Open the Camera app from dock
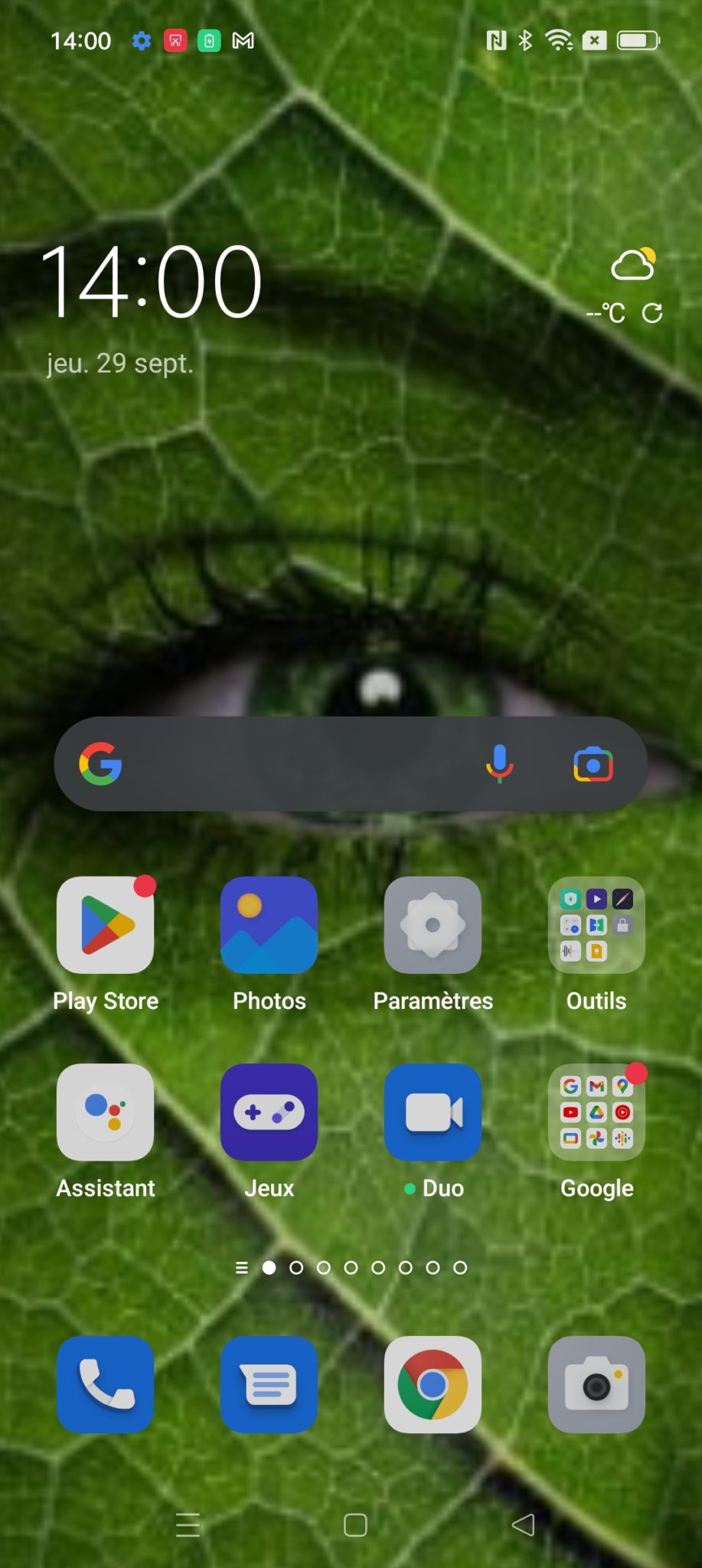 tap(596, 1384)
